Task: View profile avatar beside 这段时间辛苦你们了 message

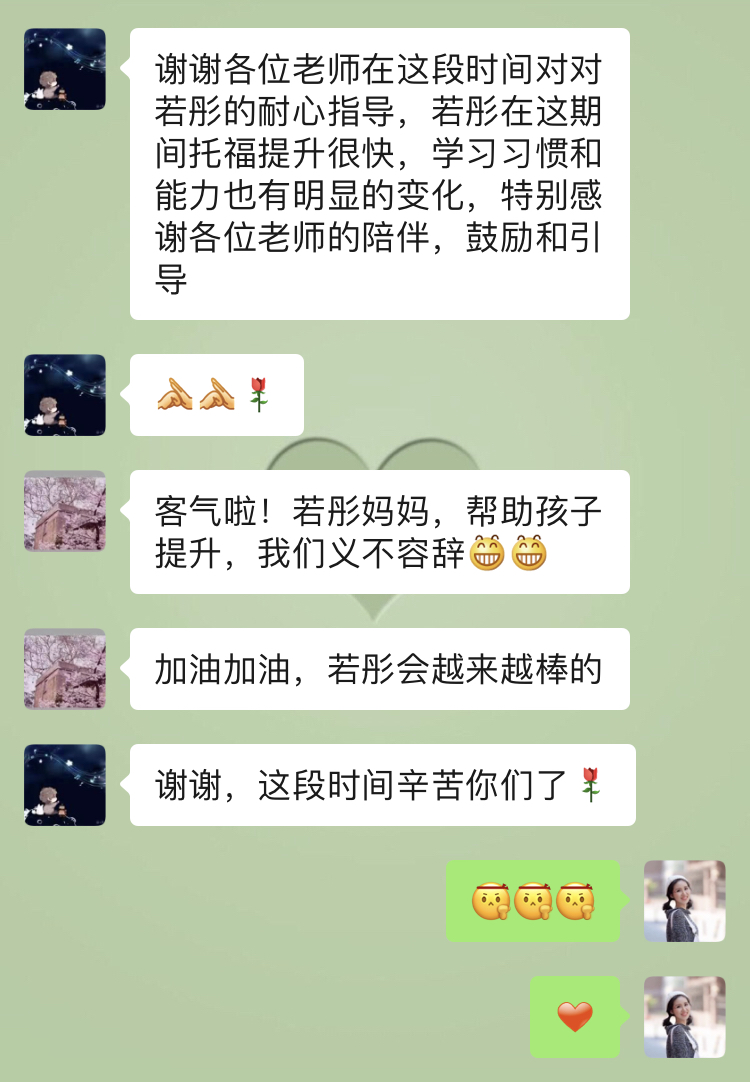Action: pos(65,785)
